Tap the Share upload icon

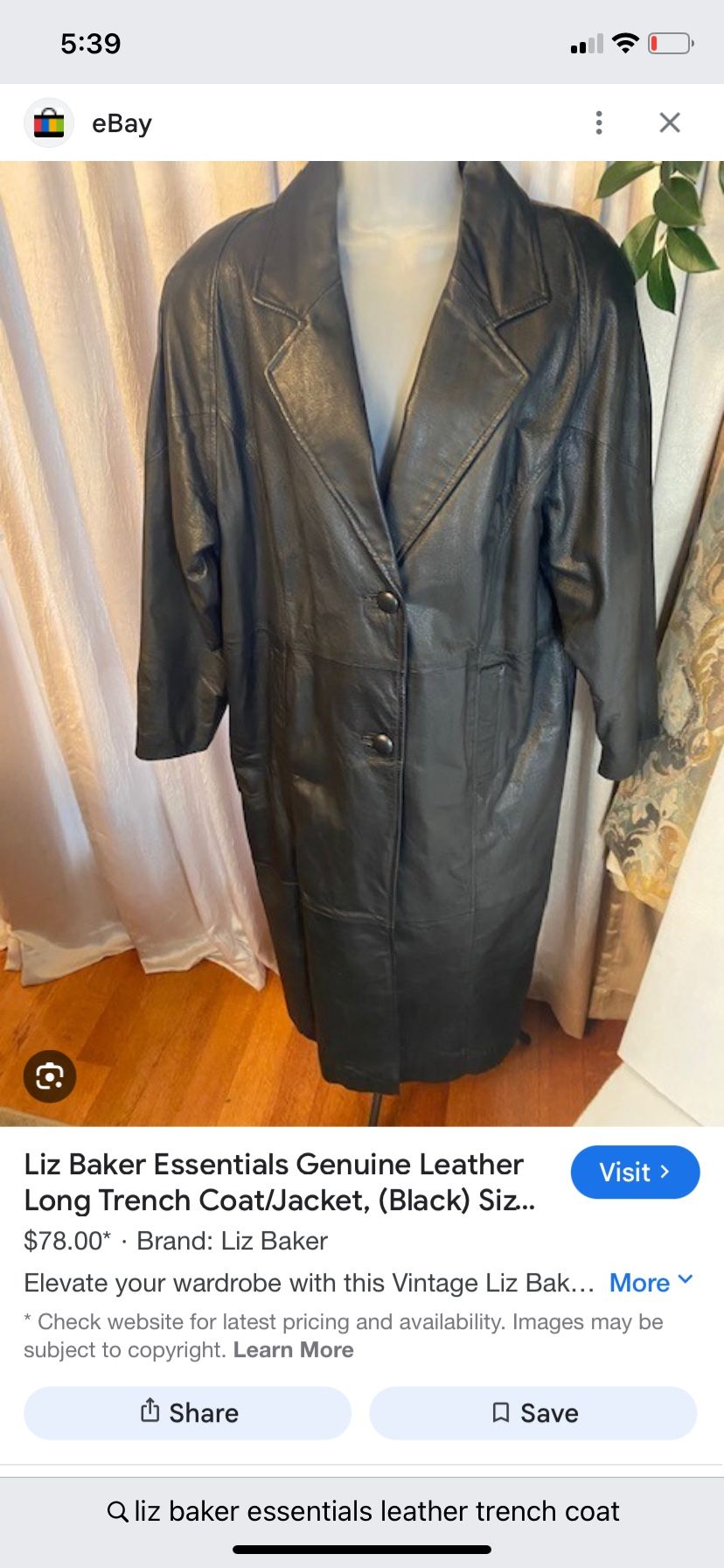click(x=150, y=1412)
